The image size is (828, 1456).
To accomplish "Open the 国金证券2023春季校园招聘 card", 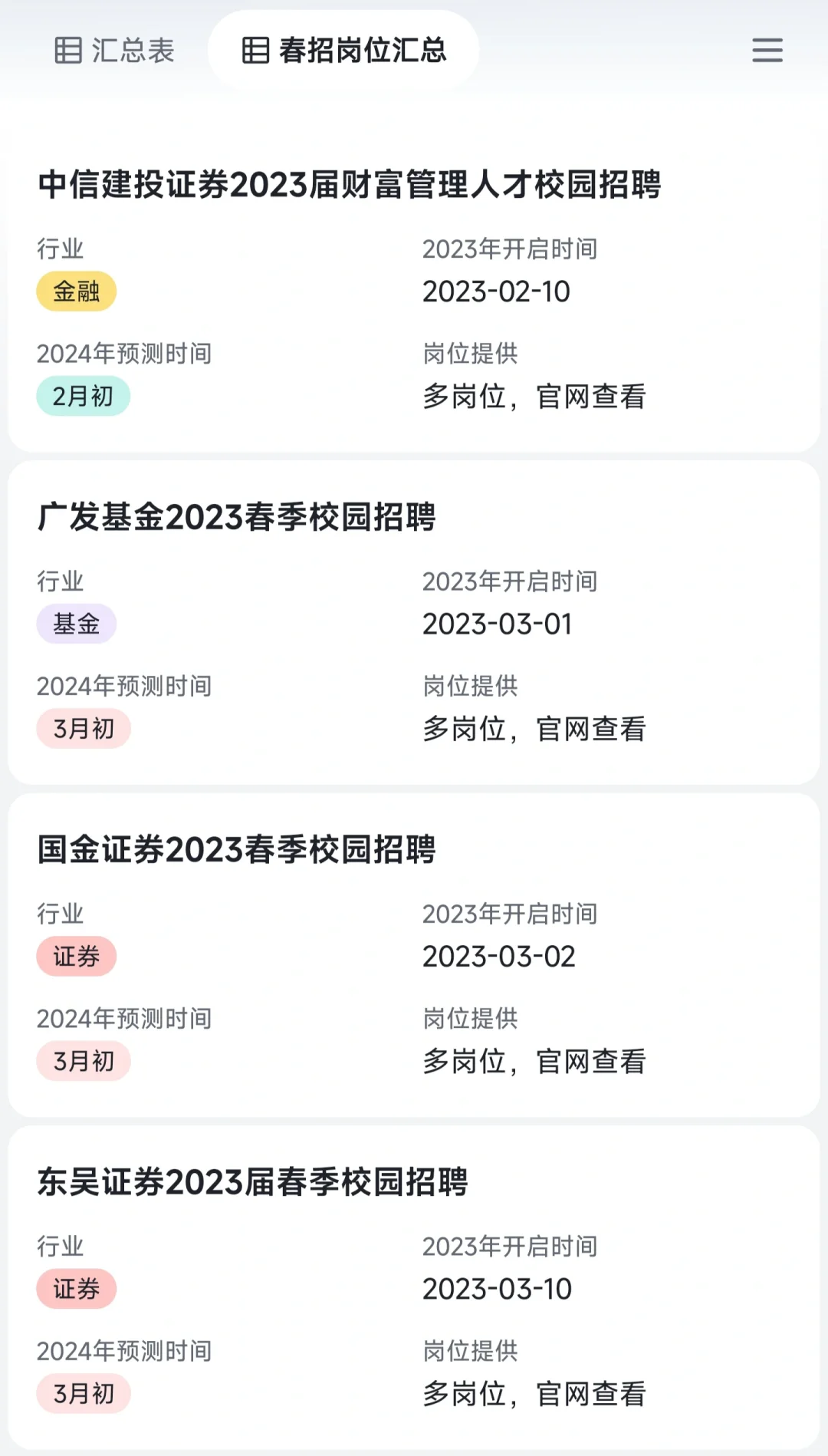I will pyautogui.click(x=414, y=955).
